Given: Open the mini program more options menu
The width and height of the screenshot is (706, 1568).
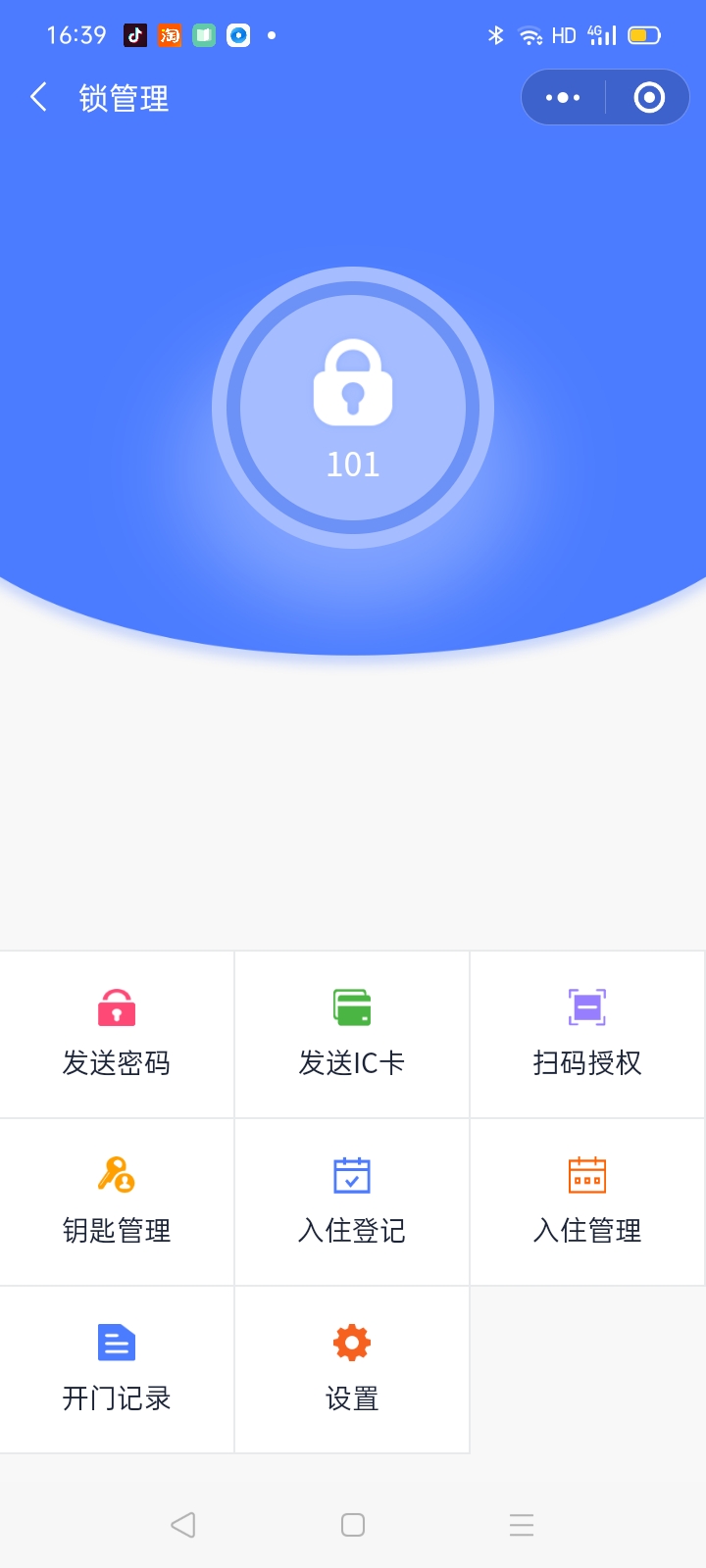Looking at the screenshot, I should (x=563, y=98).
